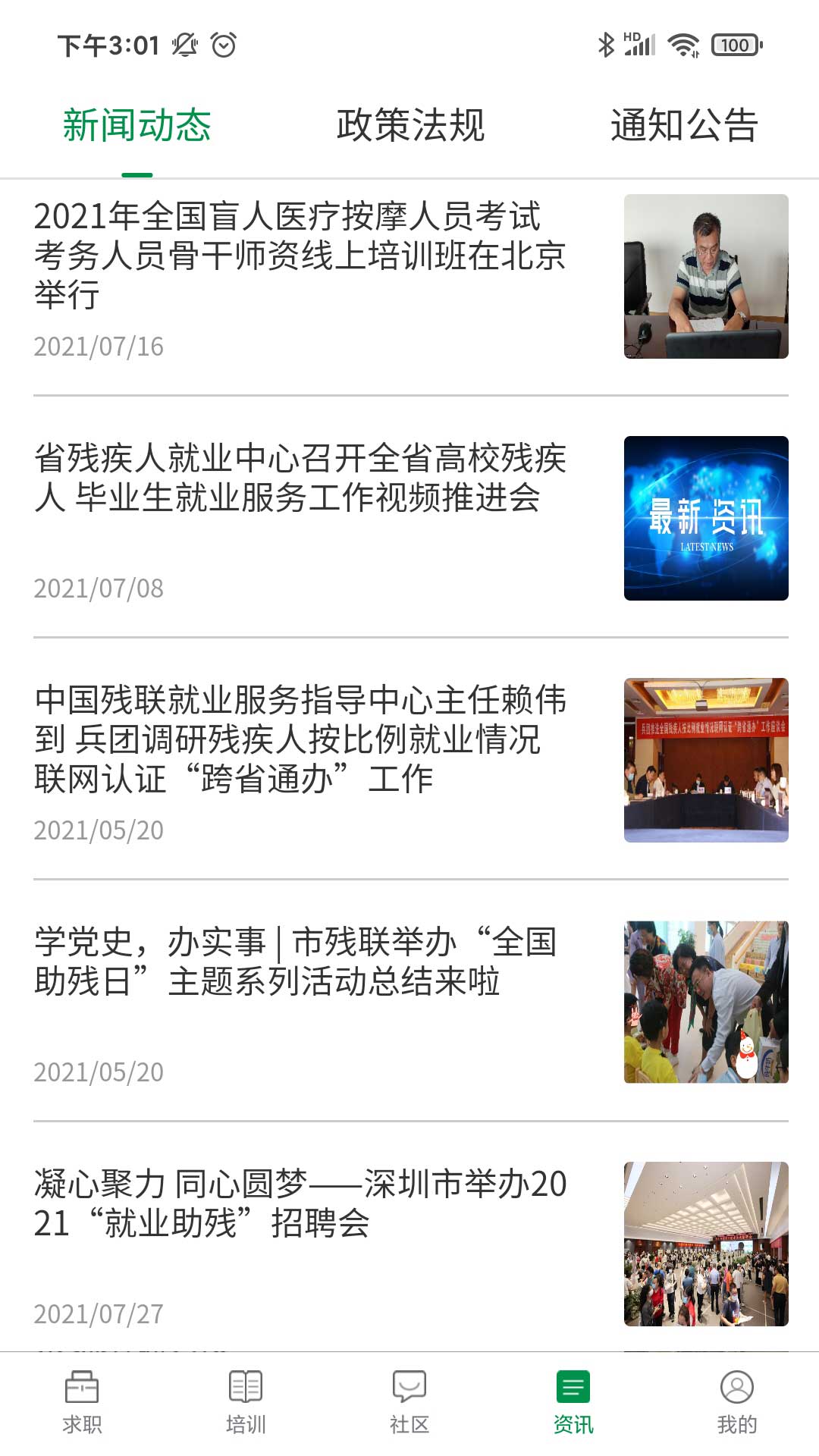Tap the 资讯 tab in bottom navigation
Screen dimensions: 819x1456
(573, 1402)
